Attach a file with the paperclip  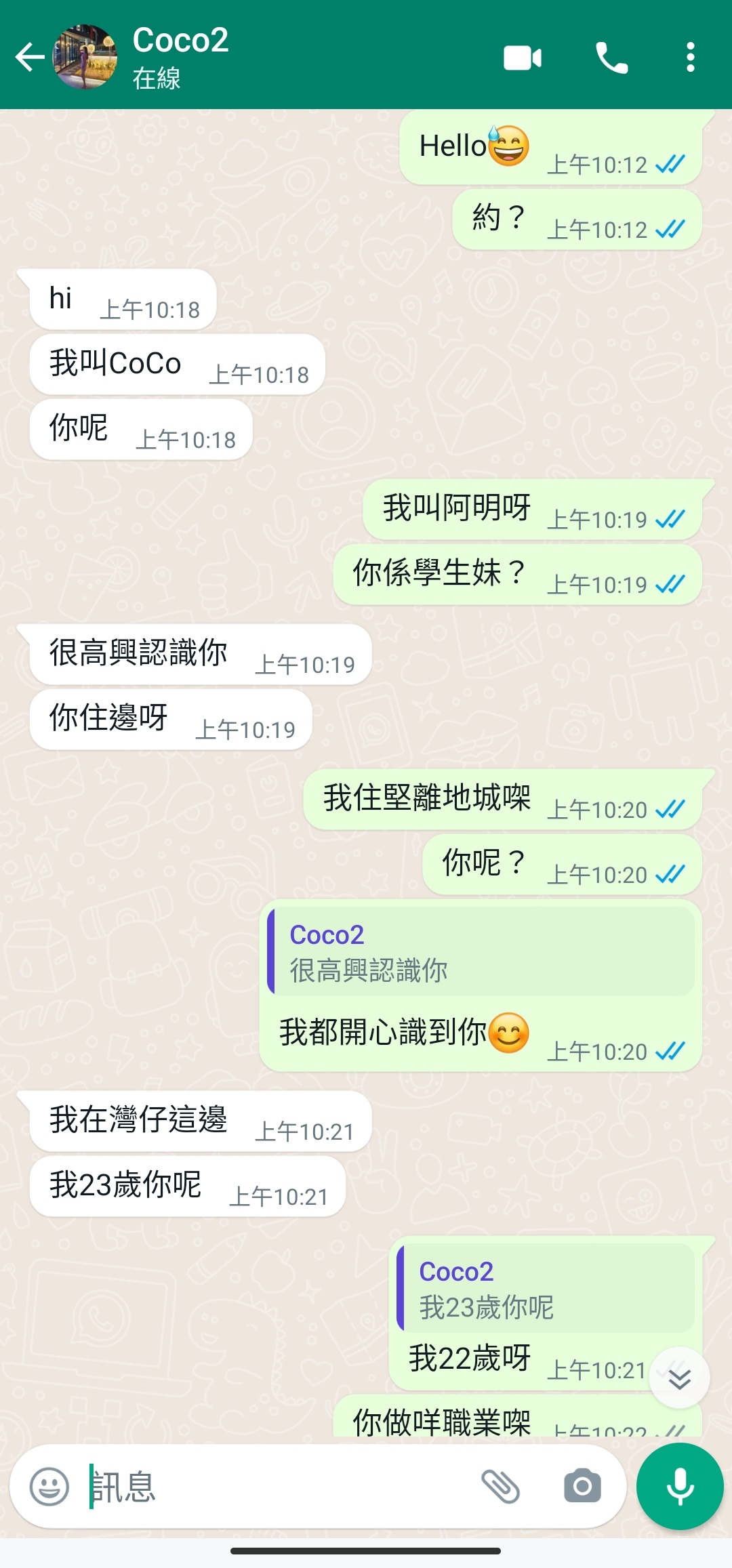coord(500,1487)
